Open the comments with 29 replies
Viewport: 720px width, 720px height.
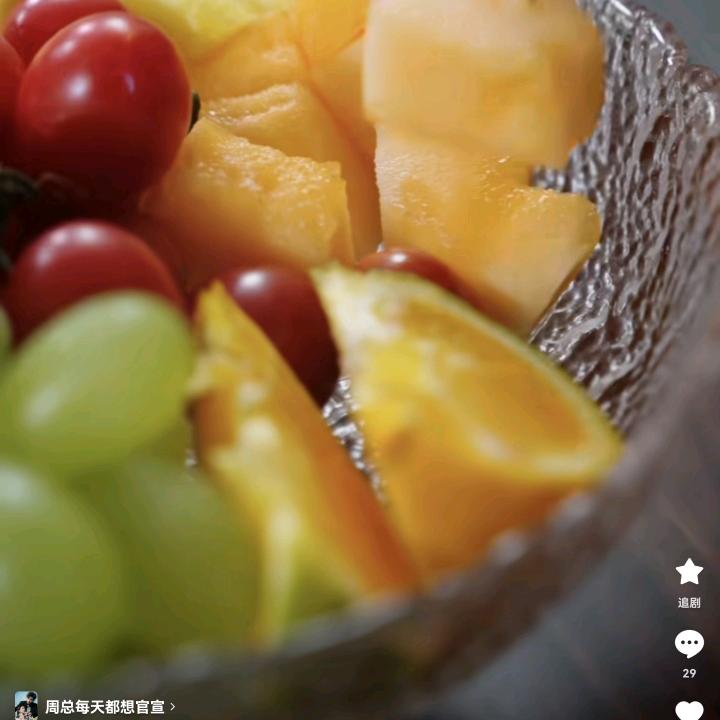tap(689, 644)
